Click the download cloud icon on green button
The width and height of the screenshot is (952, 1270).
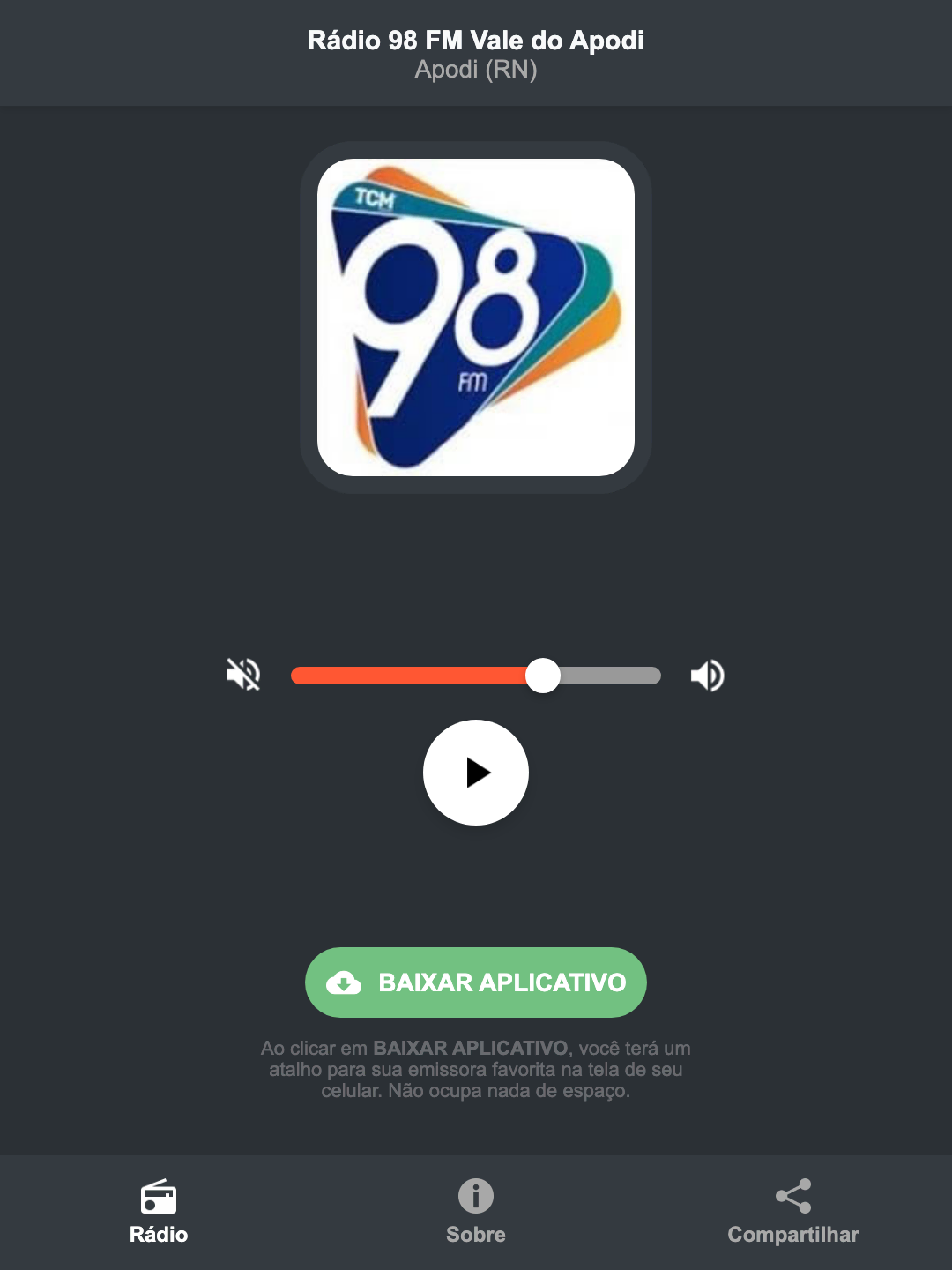(346, 982)
